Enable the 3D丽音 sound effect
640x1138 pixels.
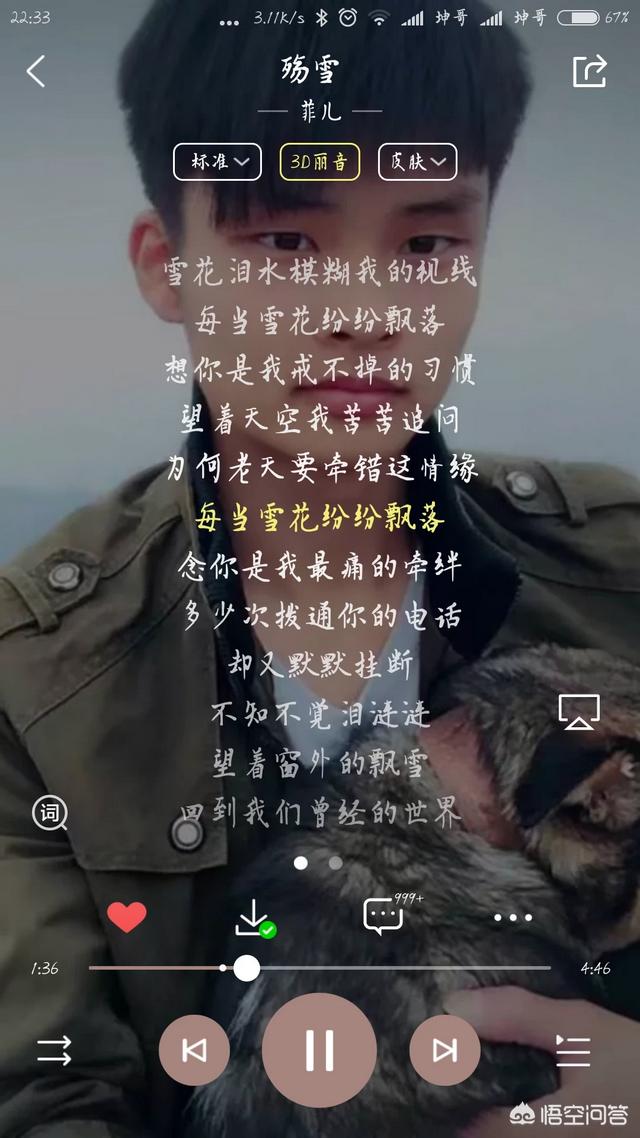tap(319, 162)
